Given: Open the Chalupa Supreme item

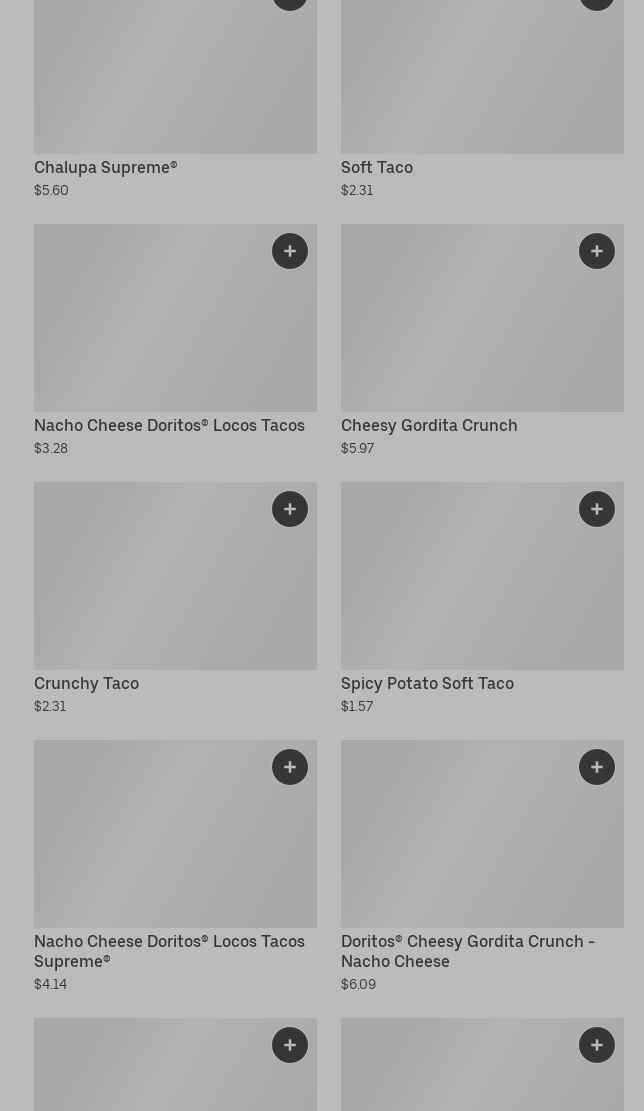Looking at the screenshot, I should 105,167.
